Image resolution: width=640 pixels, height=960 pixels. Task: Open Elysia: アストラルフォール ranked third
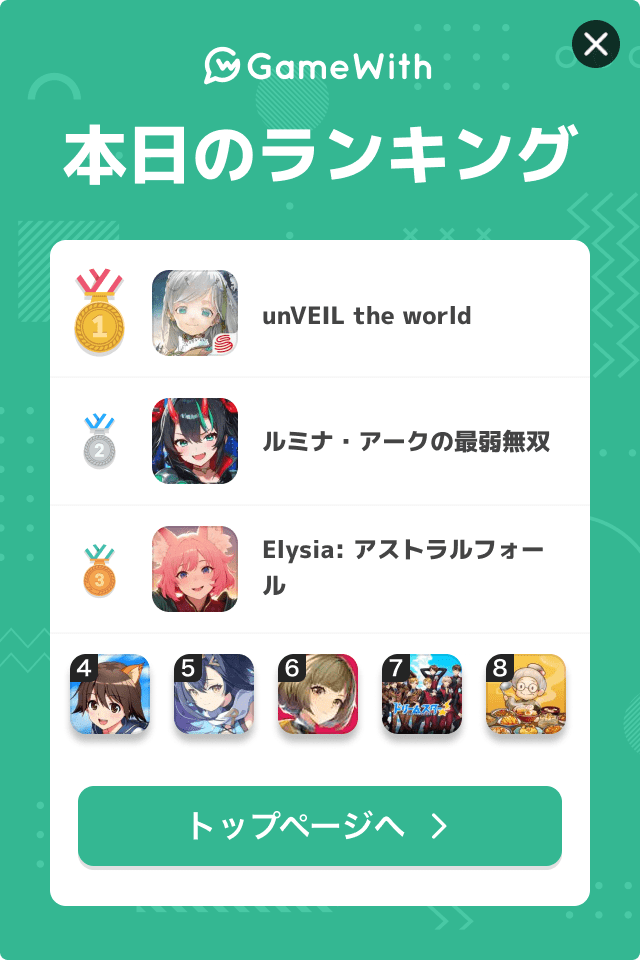click(x=320, y=568)
